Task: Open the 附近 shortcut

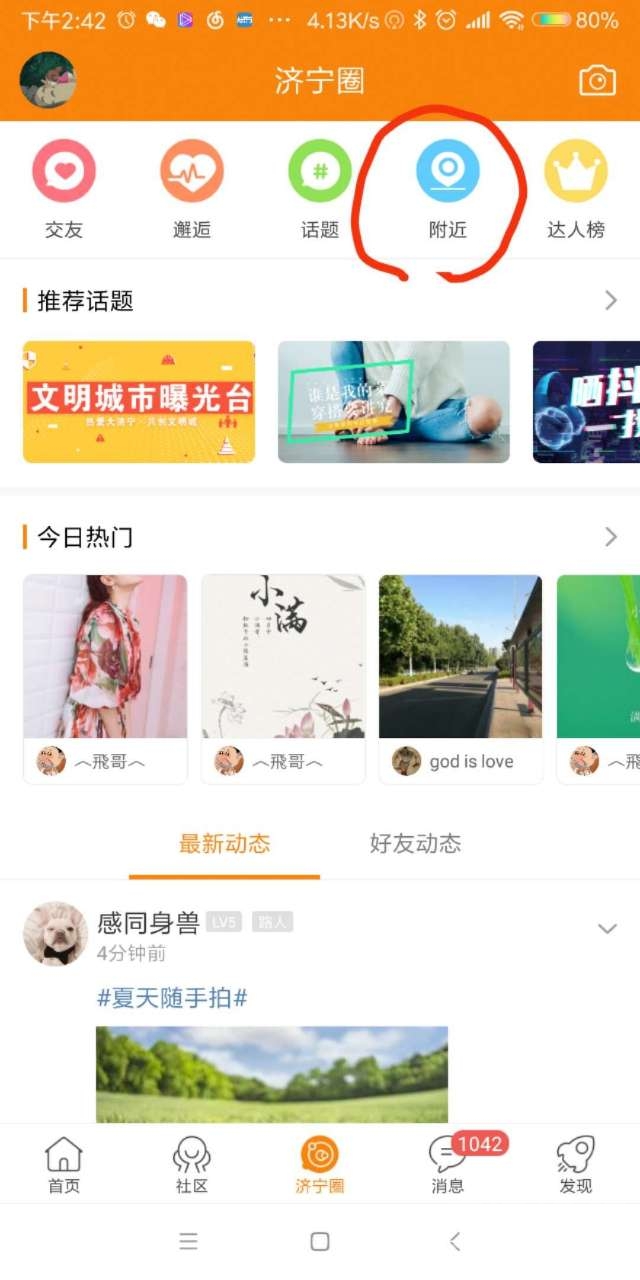Action: pyautogui.click(x=448, y=189)
